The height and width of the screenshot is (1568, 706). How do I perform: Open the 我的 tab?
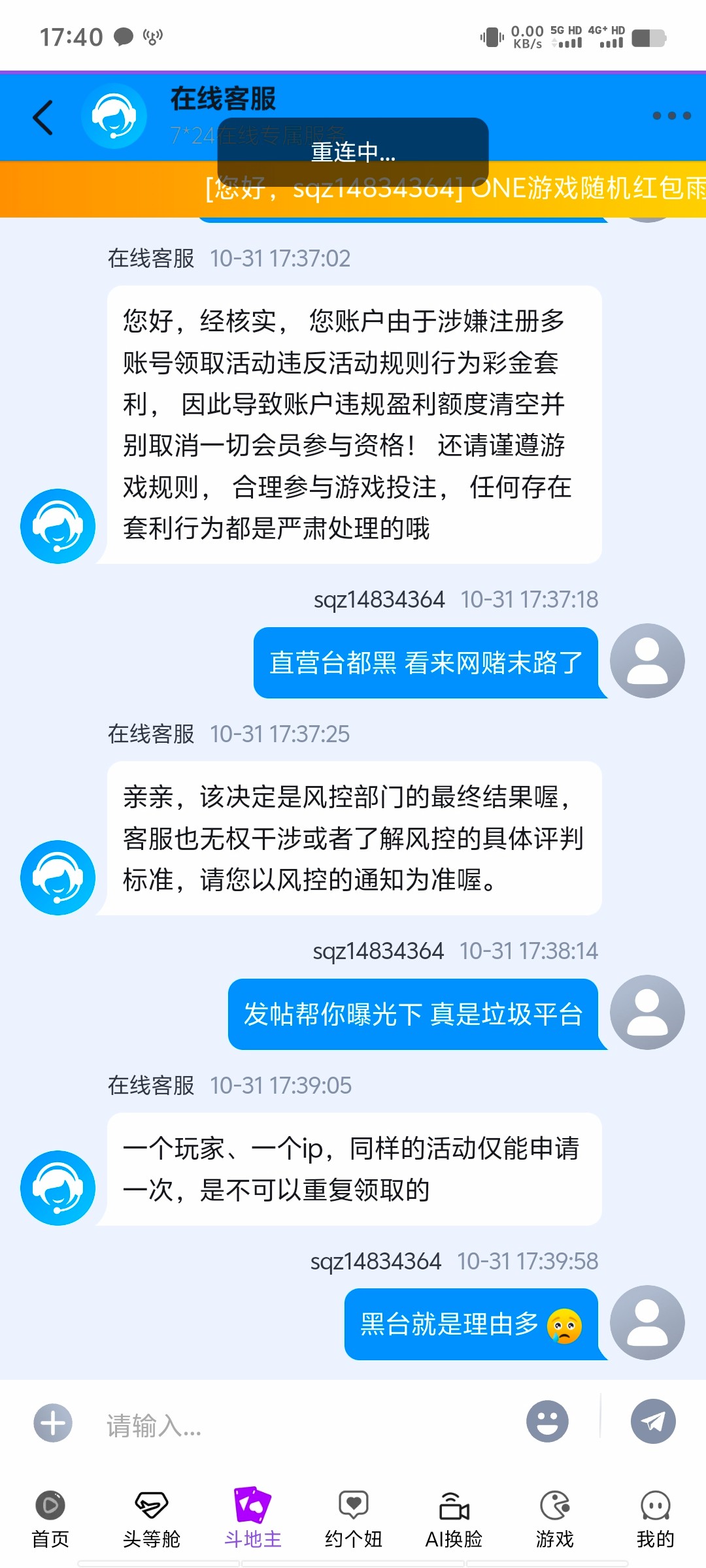click(655, 1519)
